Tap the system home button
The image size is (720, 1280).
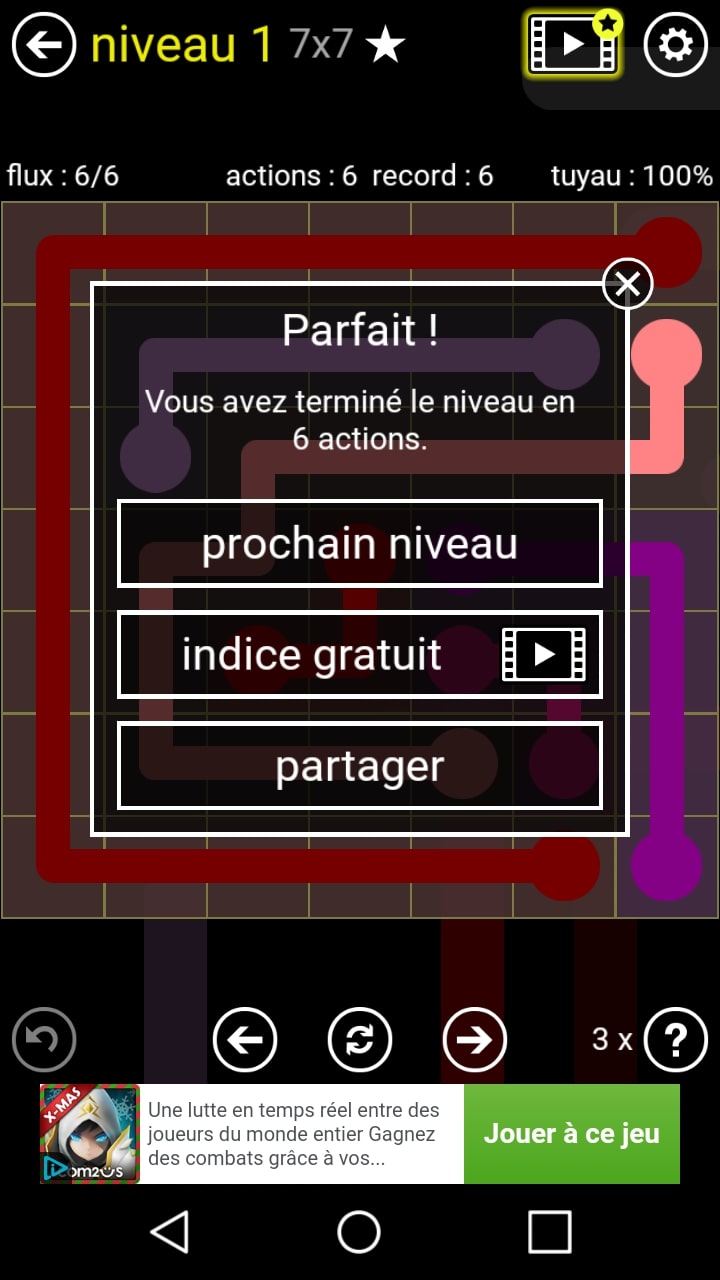point(359,1232)
